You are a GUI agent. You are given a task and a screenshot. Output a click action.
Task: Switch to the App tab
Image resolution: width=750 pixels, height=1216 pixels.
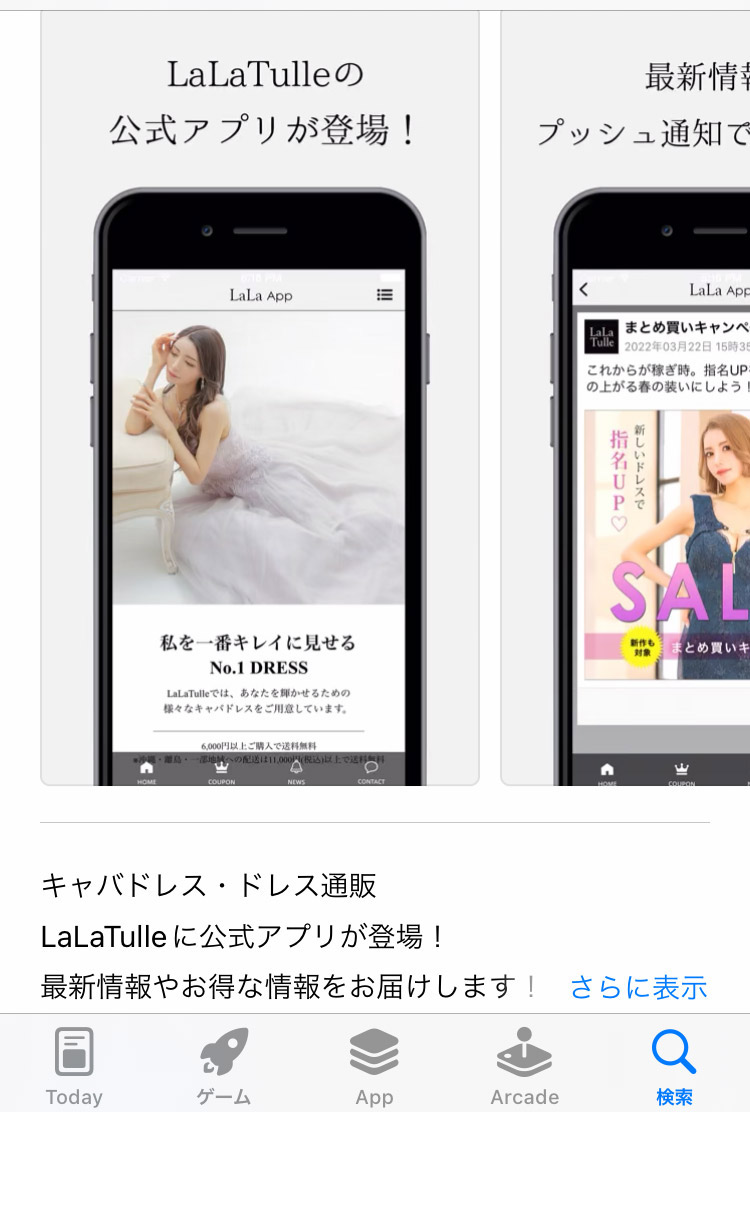[374, 1066]
